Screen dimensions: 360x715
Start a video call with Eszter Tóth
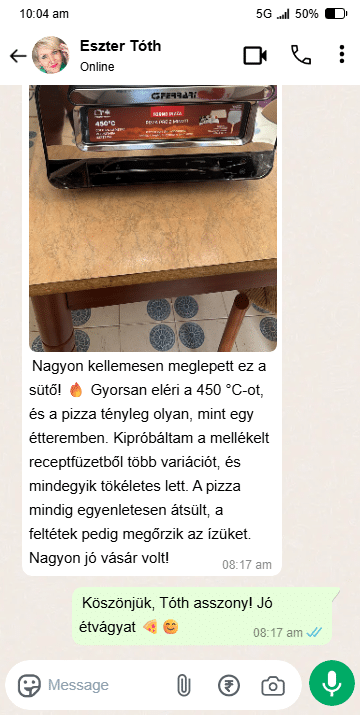coord(255,56)
